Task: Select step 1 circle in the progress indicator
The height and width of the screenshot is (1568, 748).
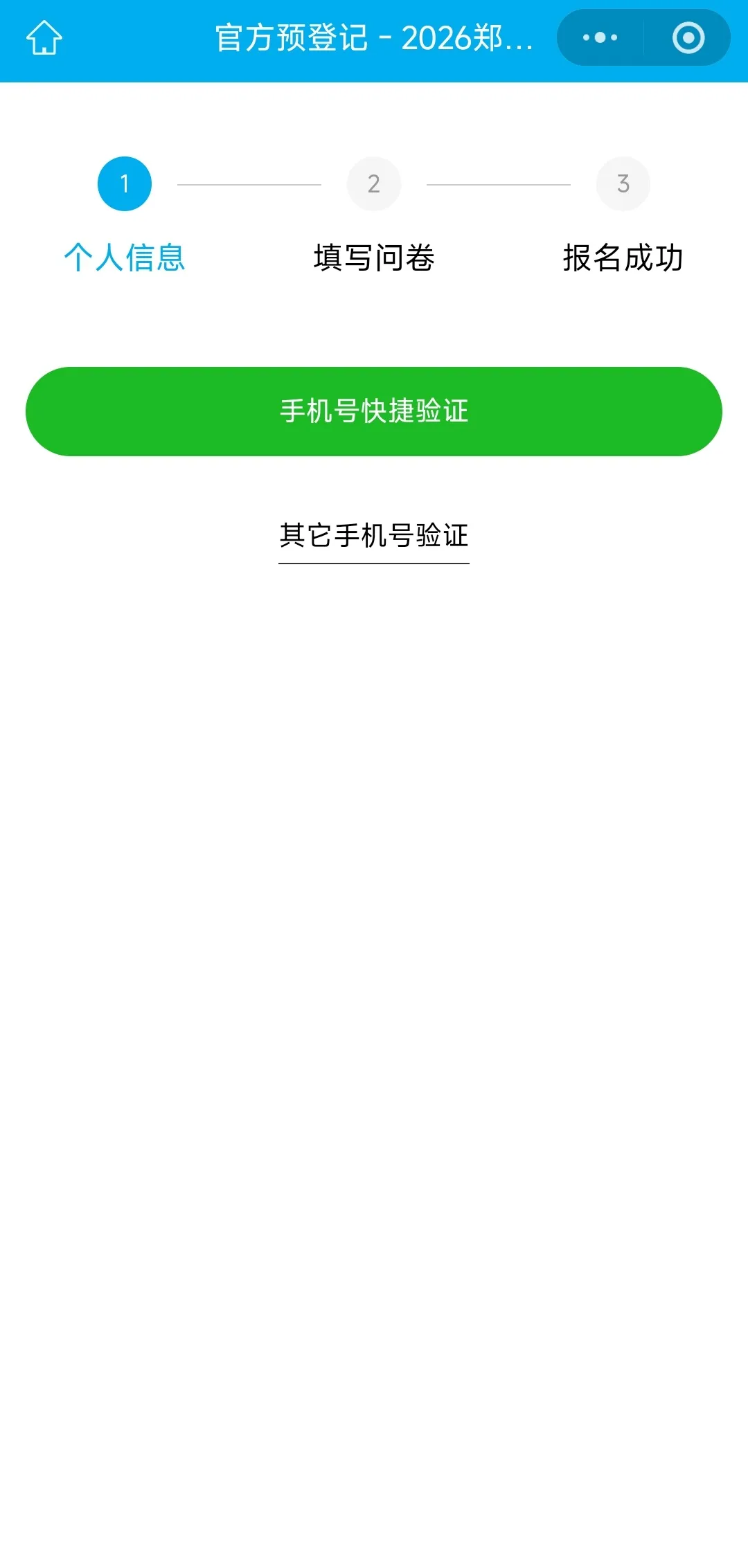Action: [x=125, y=183]
